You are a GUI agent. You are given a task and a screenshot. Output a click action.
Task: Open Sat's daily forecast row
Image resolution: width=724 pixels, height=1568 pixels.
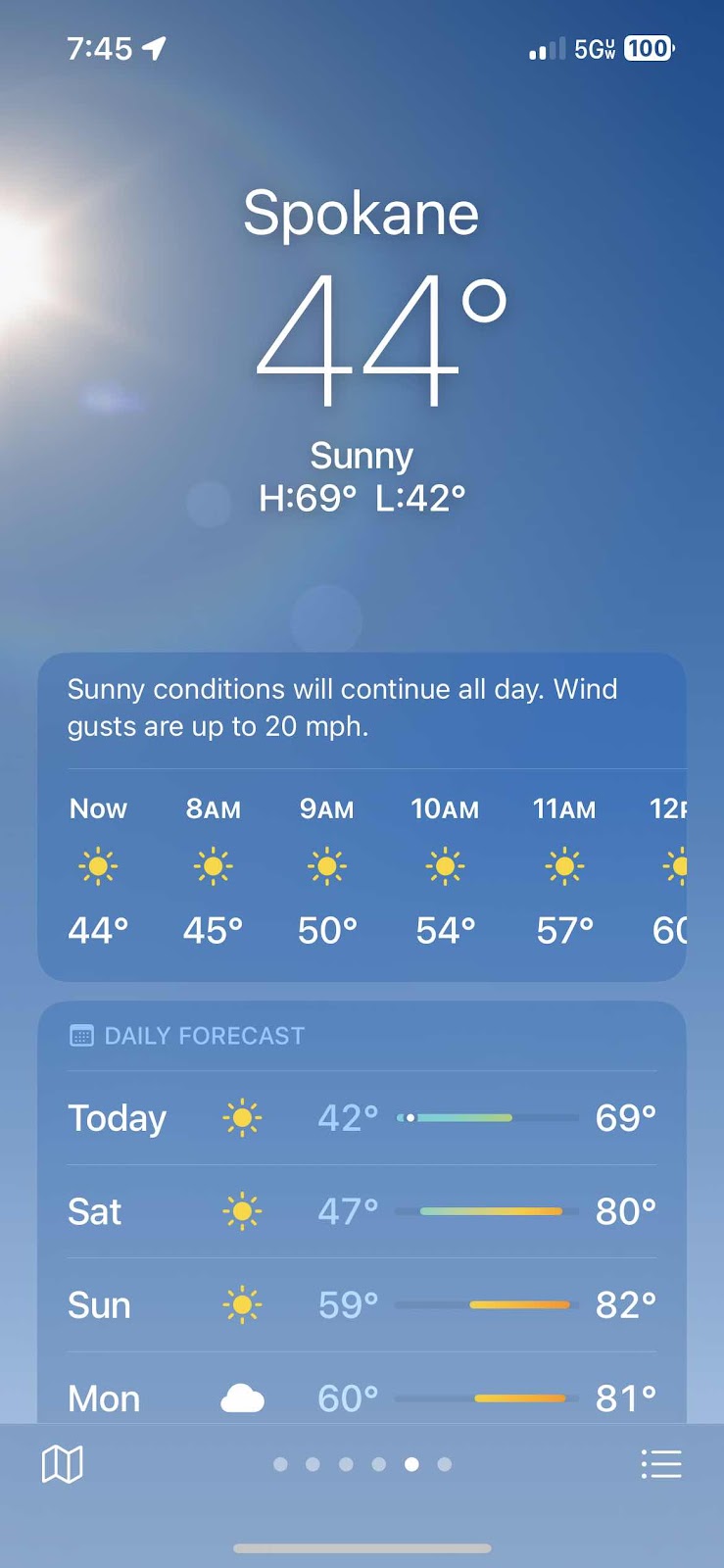click(x=362, y=1211)
